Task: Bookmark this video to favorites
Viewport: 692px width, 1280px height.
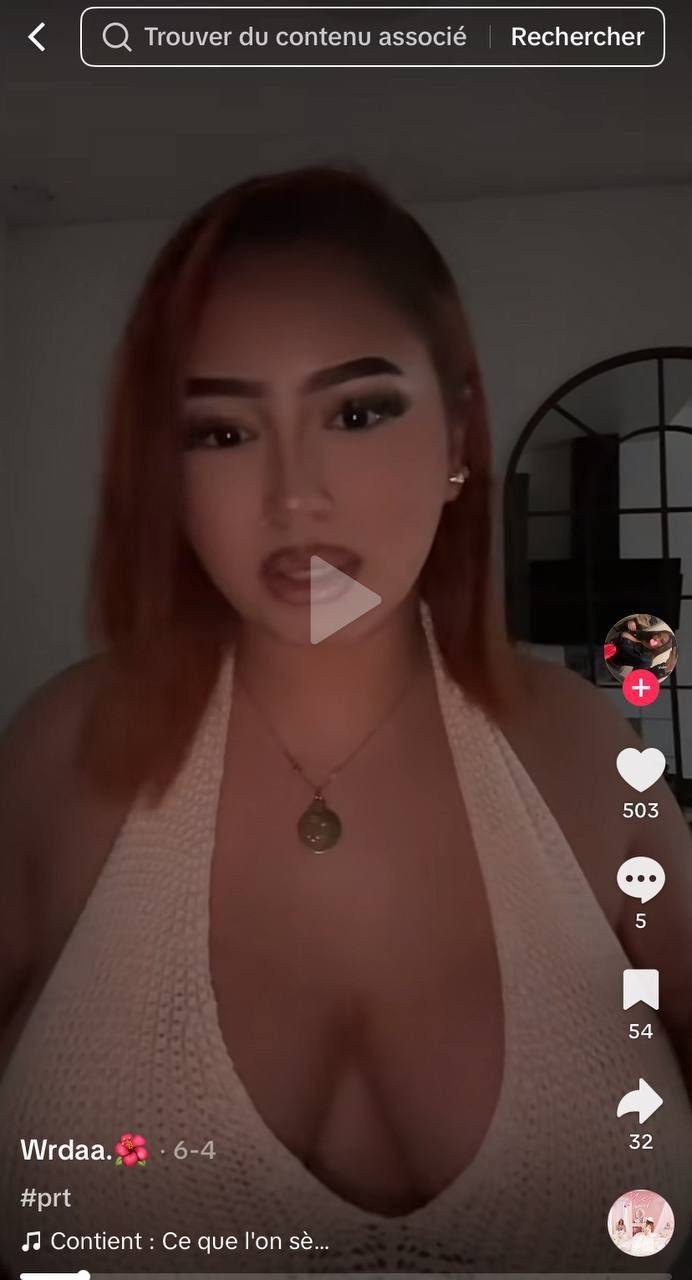Action: (x=640, y=990)
